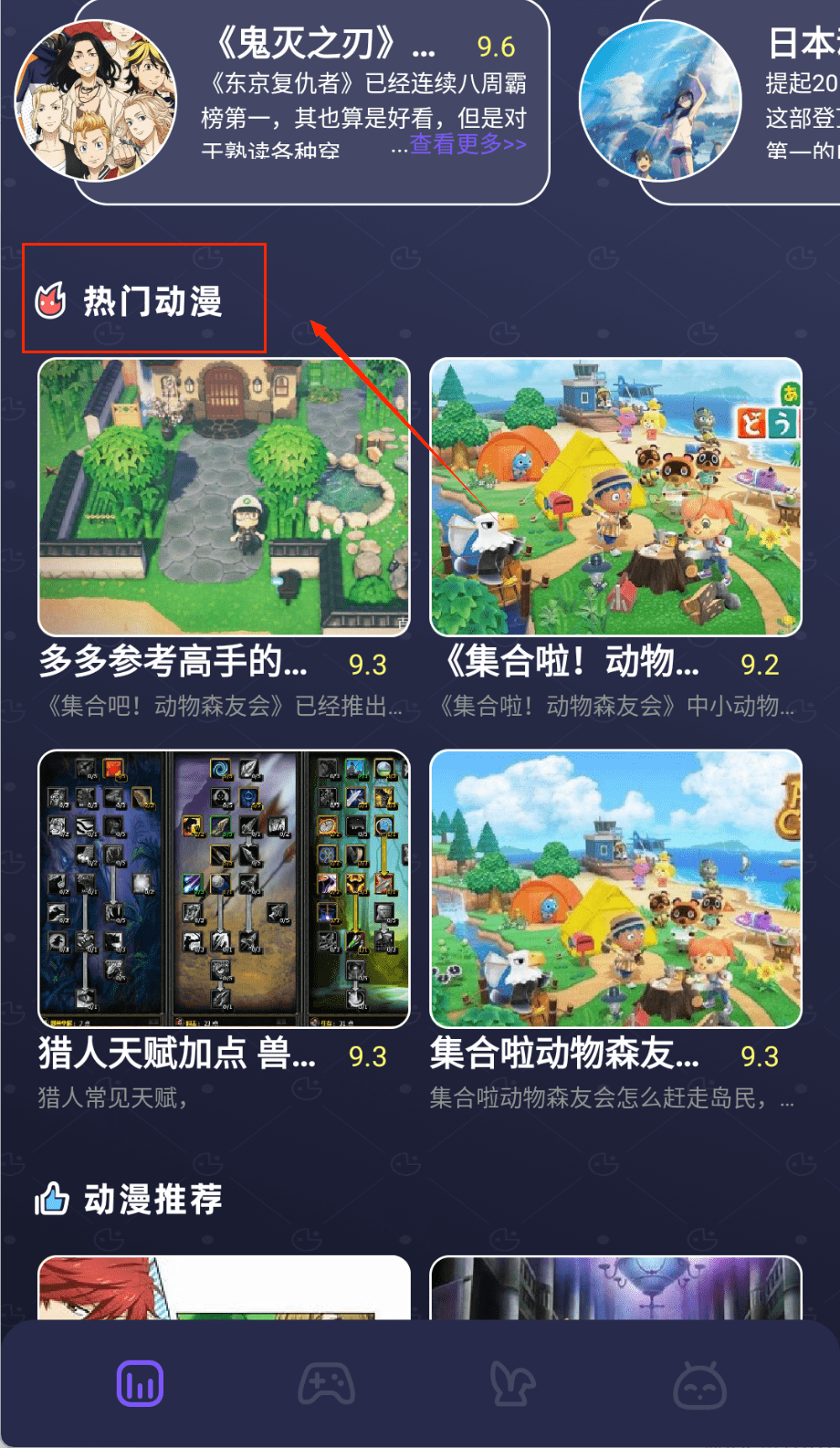Tap the 查看更多>> link
The image size is (840, 1448).
467,144
